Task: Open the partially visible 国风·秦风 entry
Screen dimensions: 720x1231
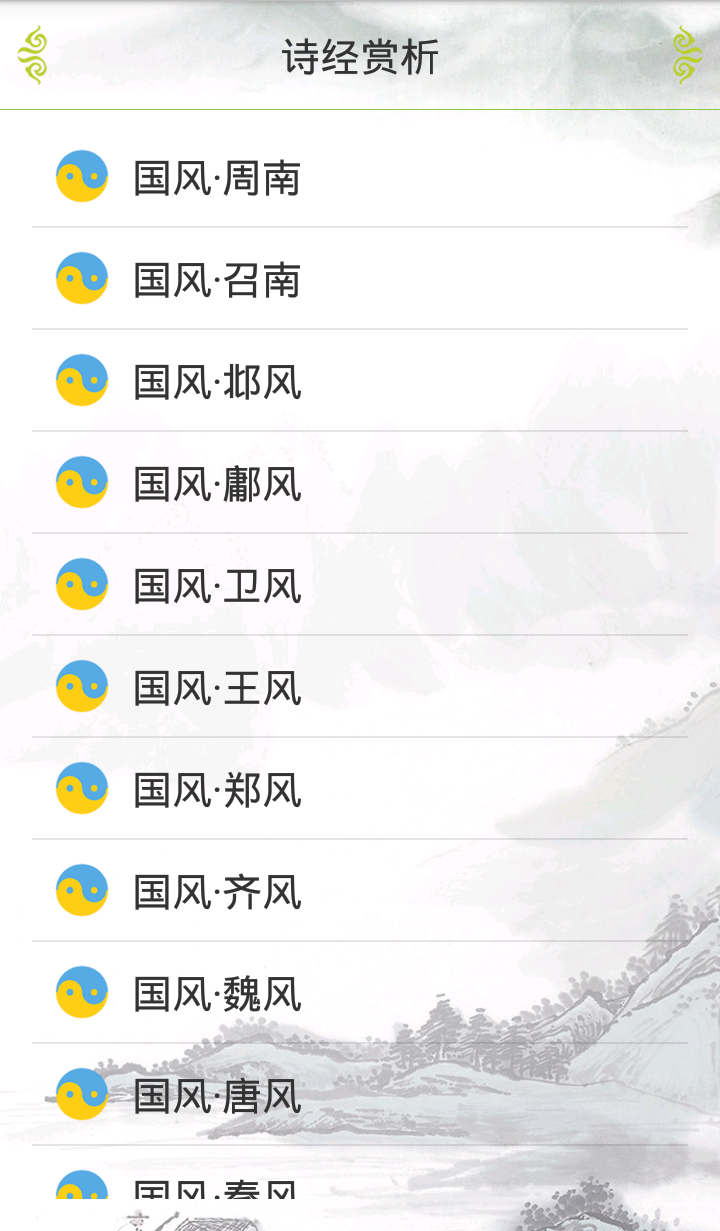Action: (300, 1190)
